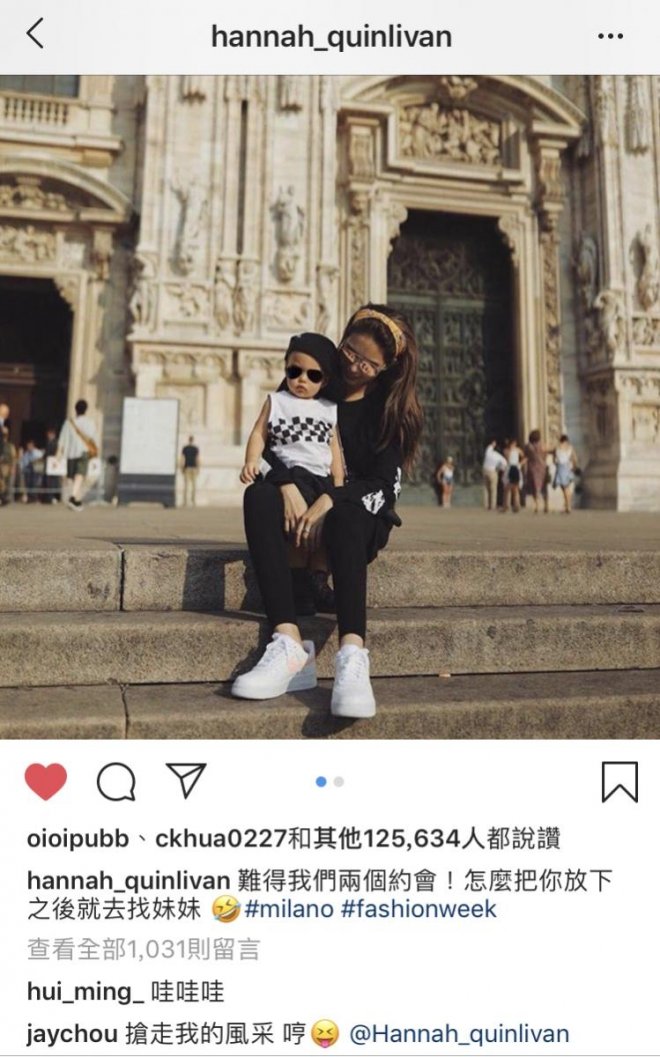This screenshot has width=660, height=1057.
Task: Unlike the post with the red heart
Action: pyautogui.click(x=45, y=781)
